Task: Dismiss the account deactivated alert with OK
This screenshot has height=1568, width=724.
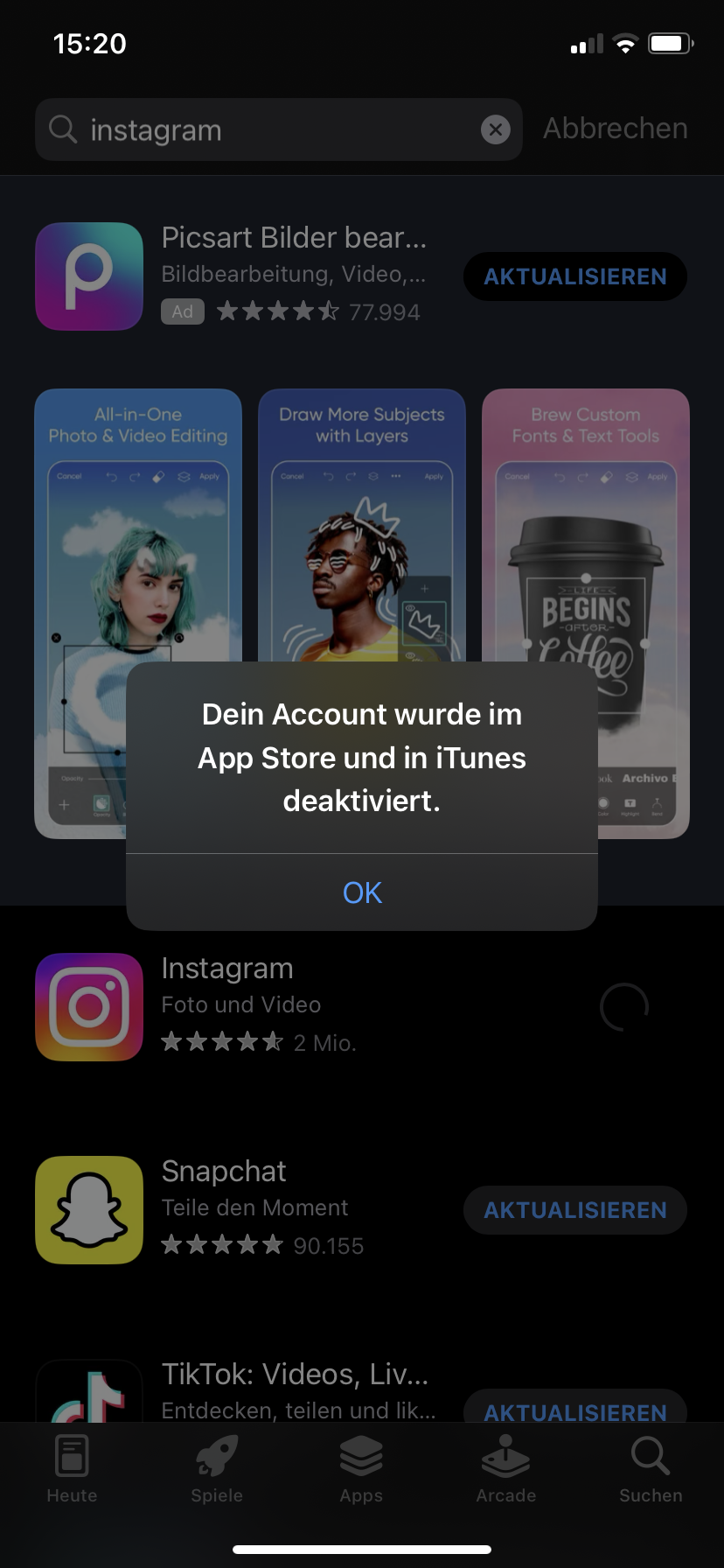Action: click(362, 892)
